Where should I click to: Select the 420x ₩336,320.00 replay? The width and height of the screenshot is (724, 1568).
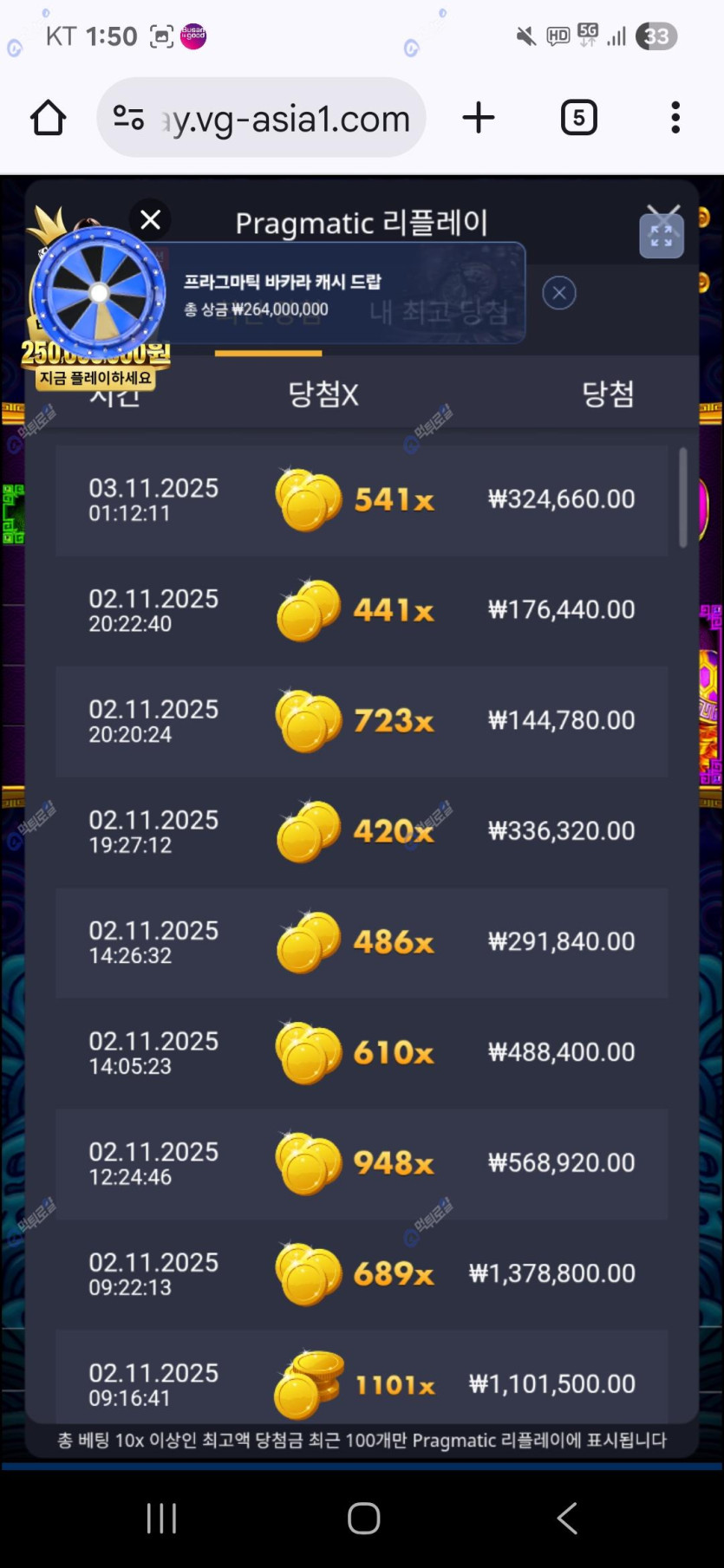(x=362, y=831)
